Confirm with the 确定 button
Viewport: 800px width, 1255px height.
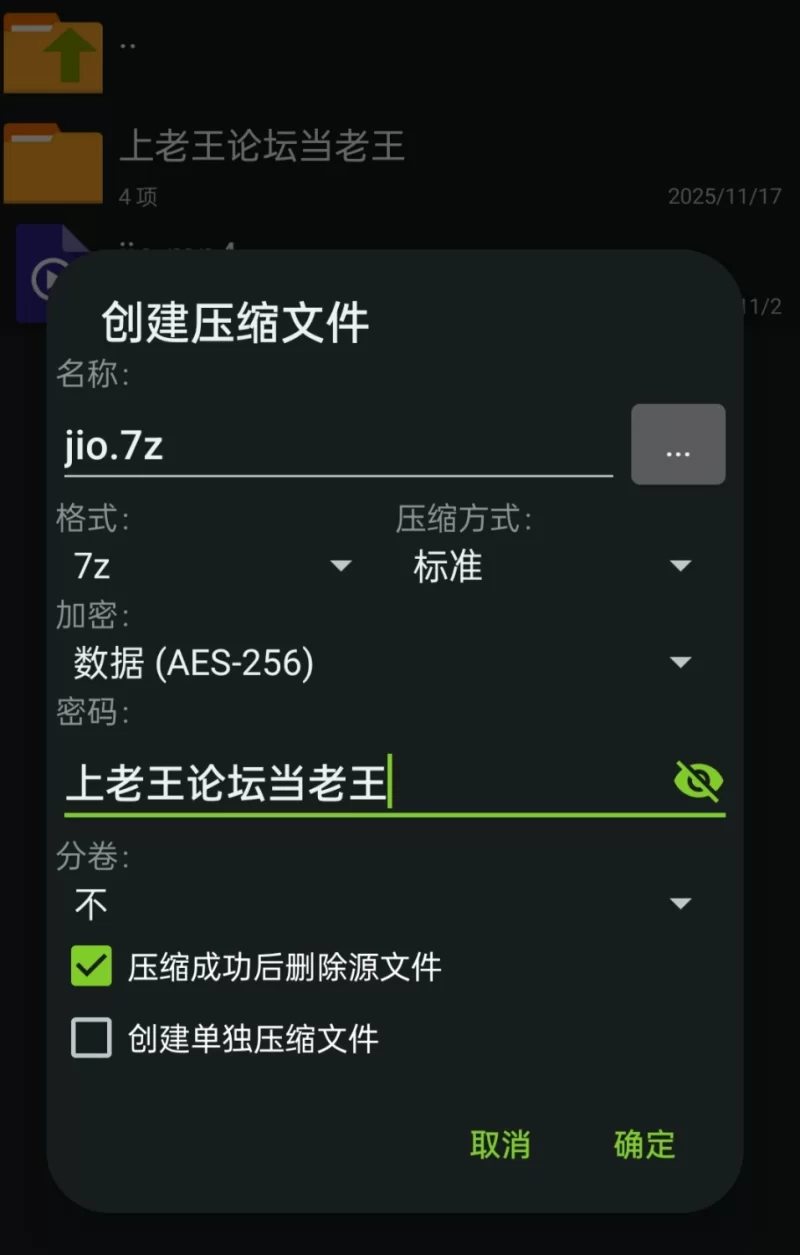pyautogui.click(x=645, y=1145)
